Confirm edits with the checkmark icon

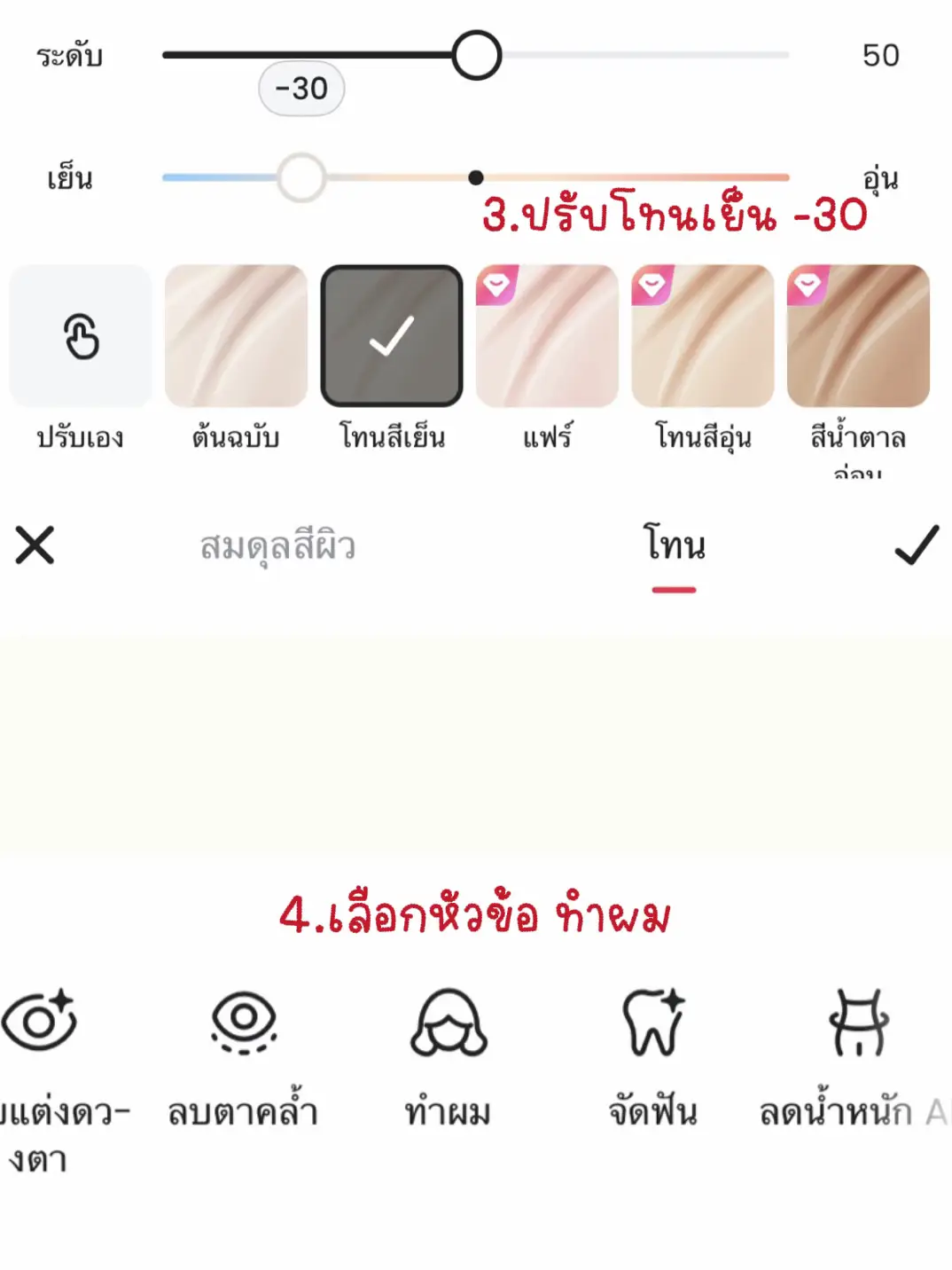click(917, 546)
